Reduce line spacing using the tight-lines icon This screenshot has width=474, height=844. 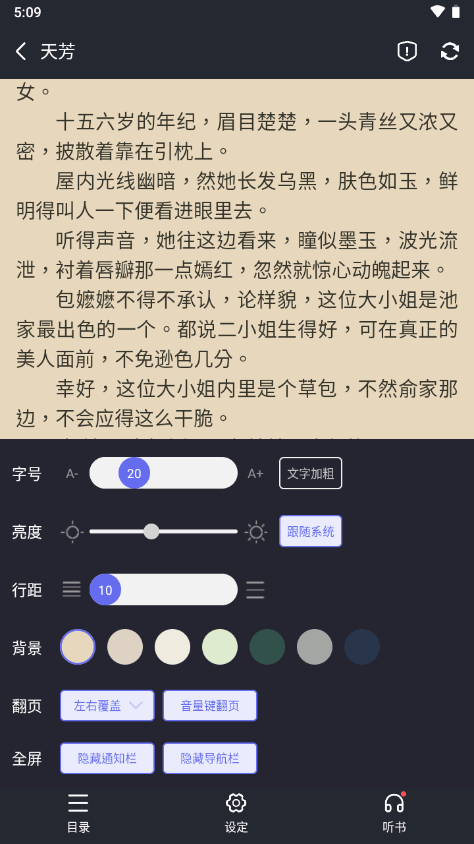[72, 589]
